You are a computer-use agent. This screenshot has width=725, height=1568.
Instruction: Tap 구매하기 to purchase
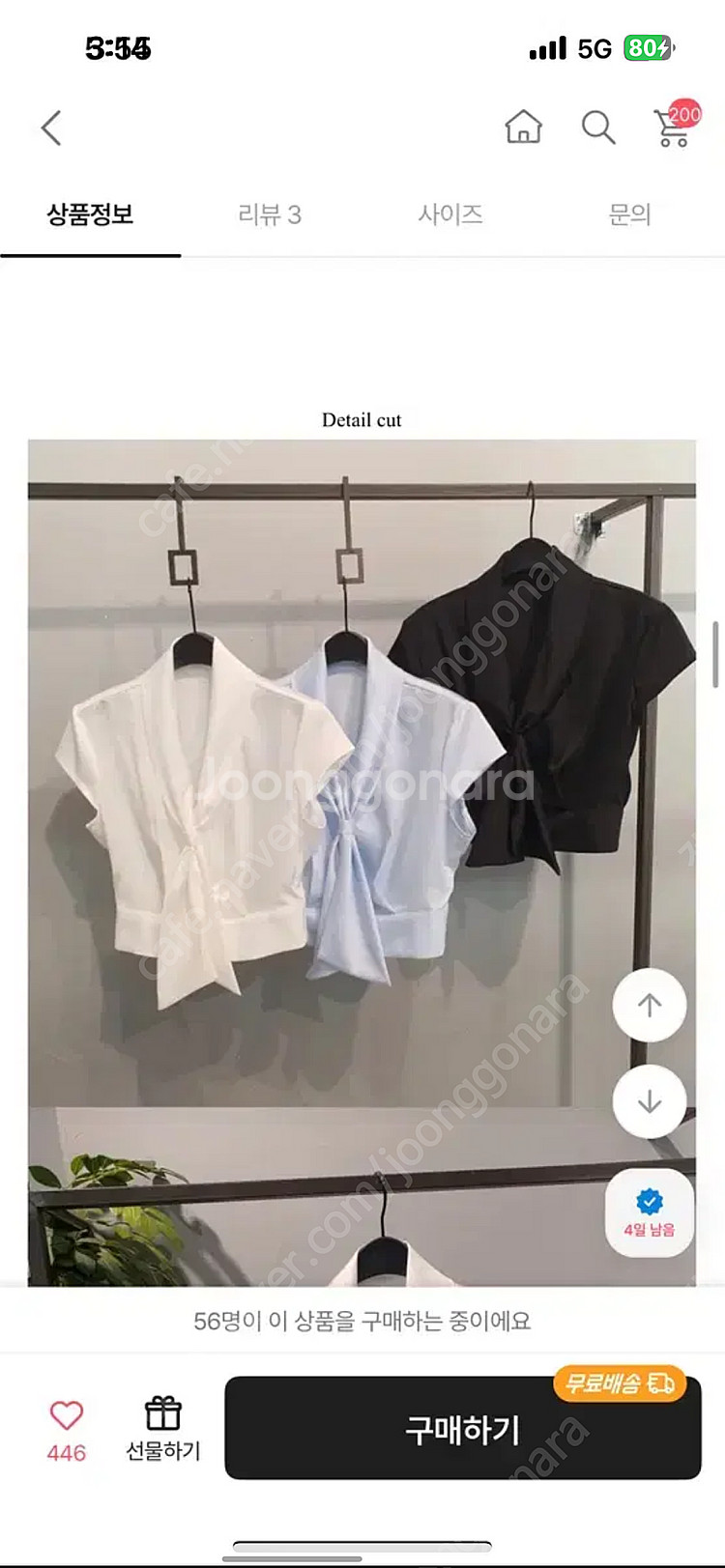[x=462, y=1428]
